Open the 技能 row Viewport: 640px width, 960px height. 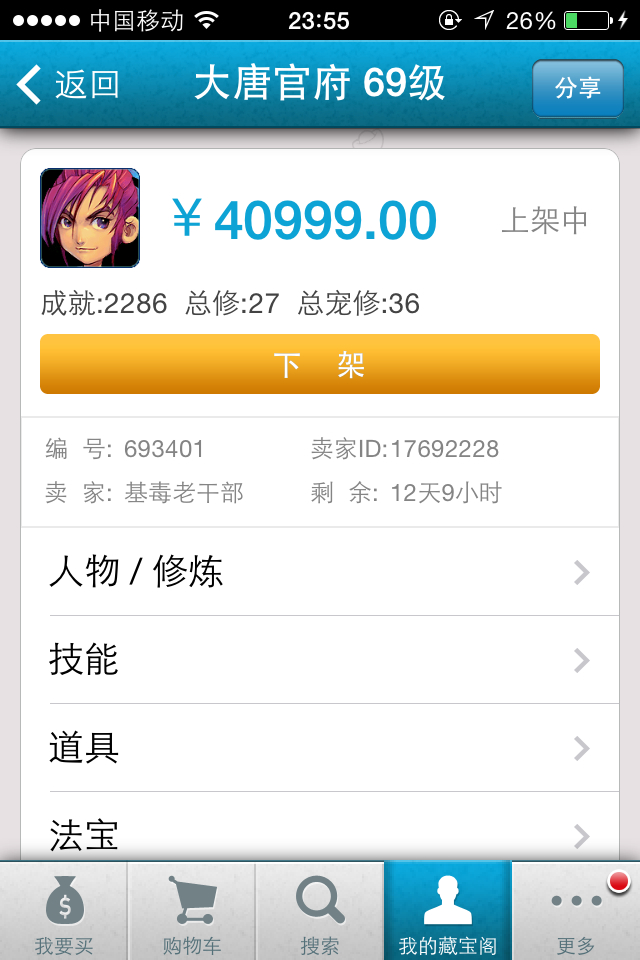(x=320, y=660)
